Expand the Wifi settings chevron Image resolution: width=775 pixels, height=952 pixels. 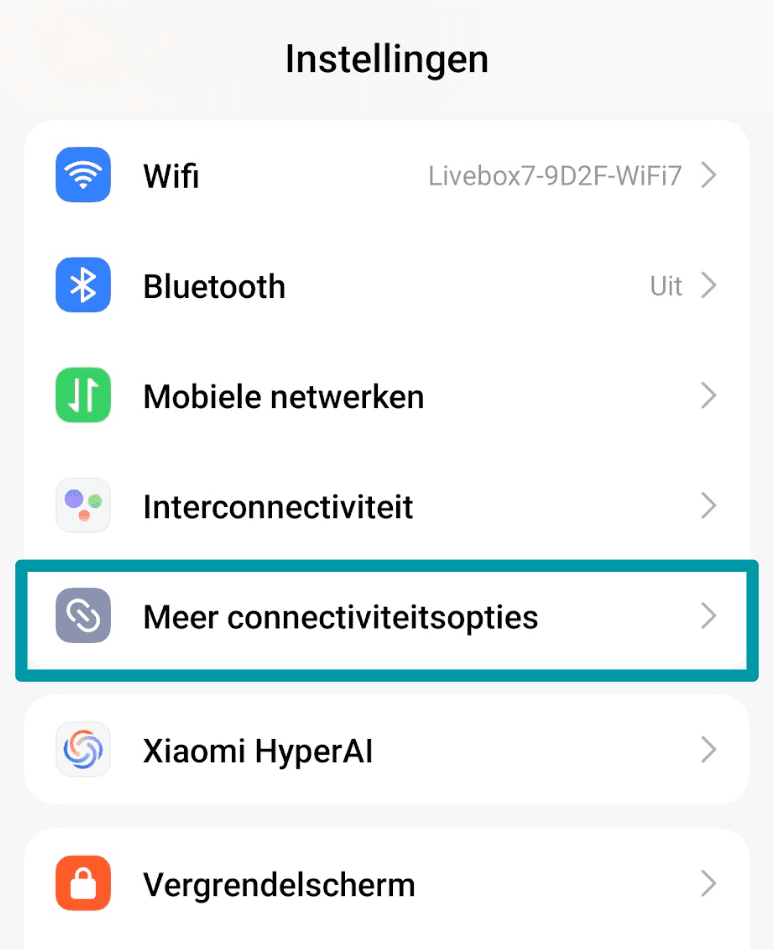coord(709,175)
